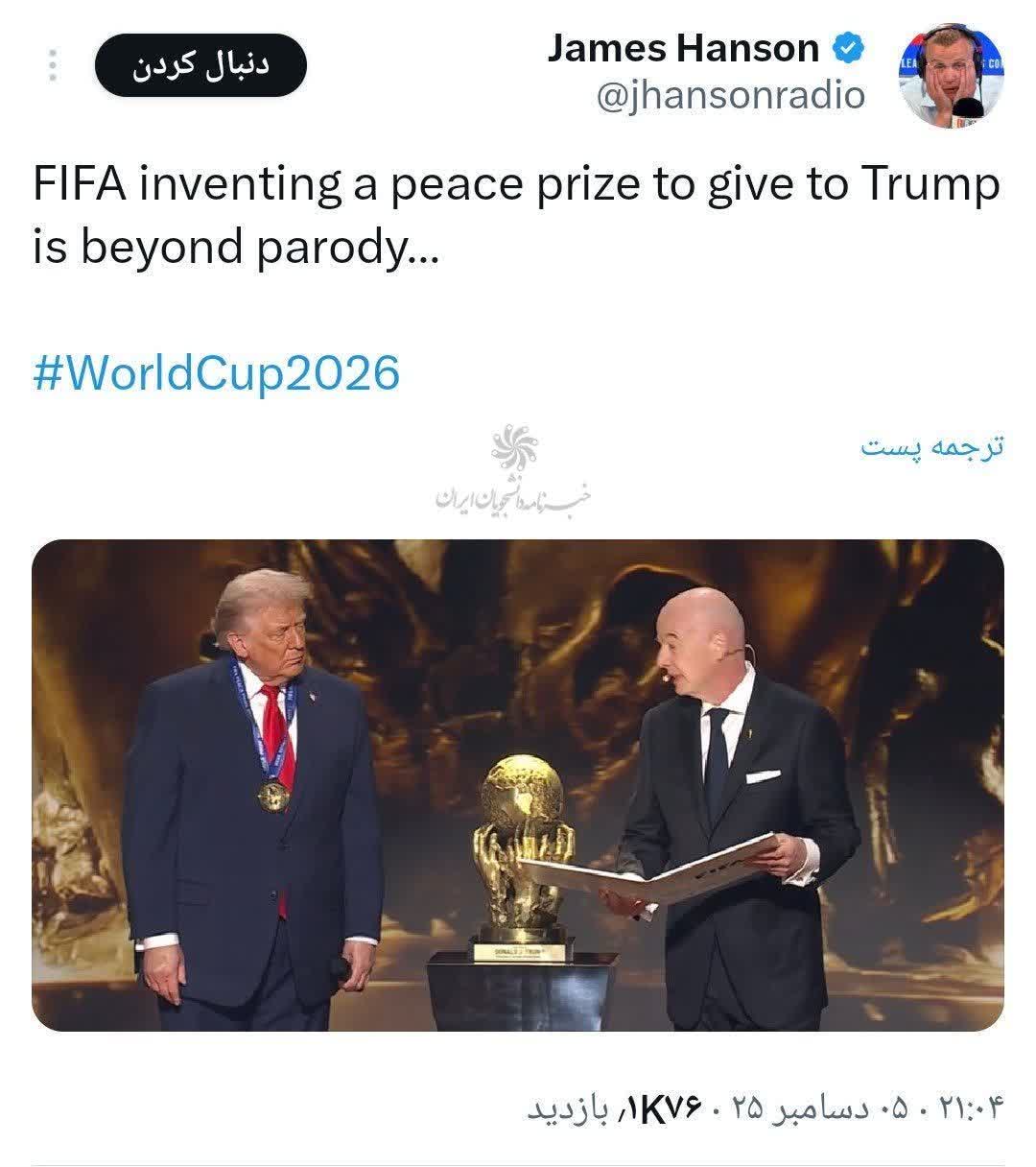Open James Hanson's profile picture

[x=950, y=76]
